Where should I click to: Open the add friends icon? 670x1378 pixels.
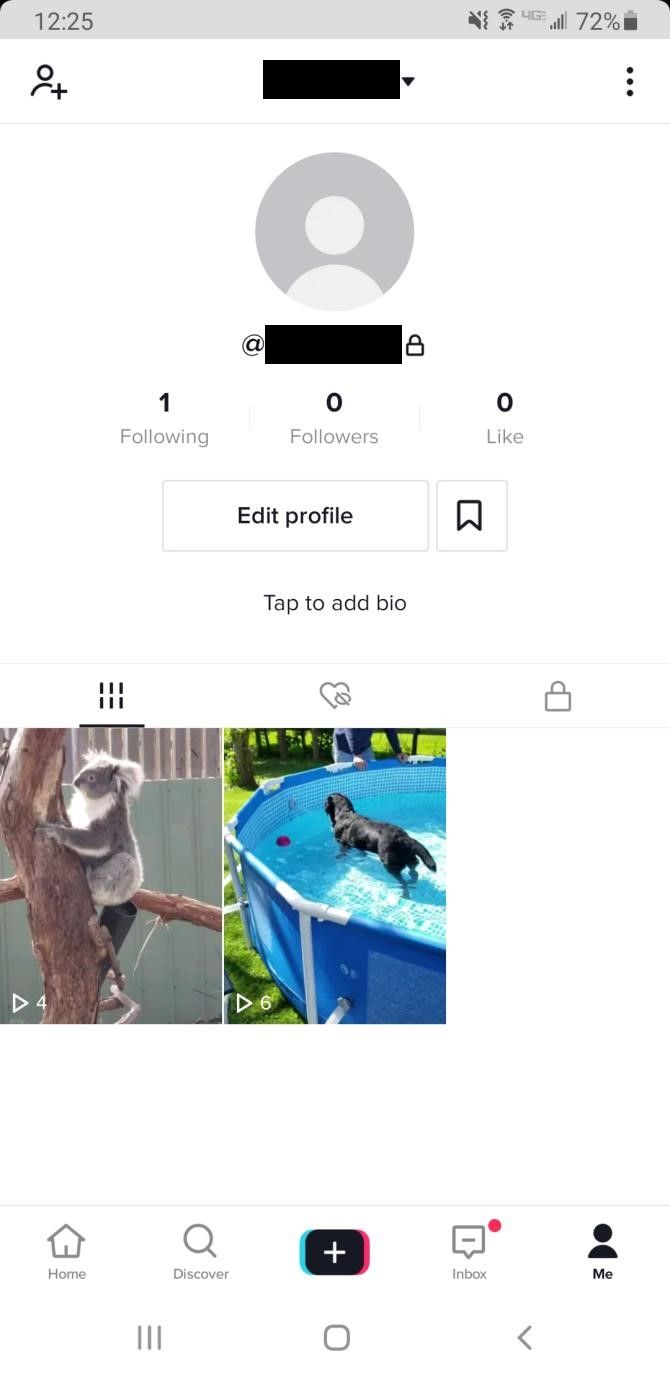coord(48,81)
